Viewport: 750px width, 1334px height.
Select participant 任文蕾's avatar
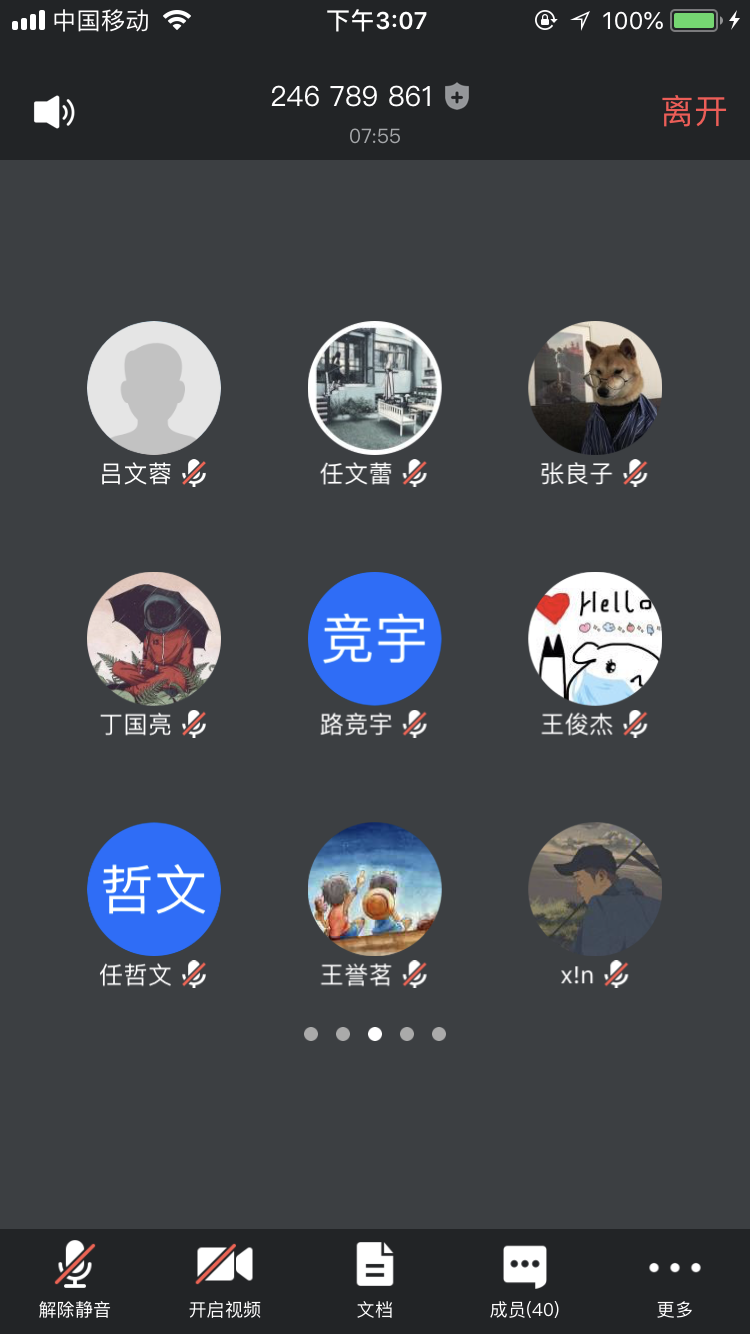(x=375, y=388)
